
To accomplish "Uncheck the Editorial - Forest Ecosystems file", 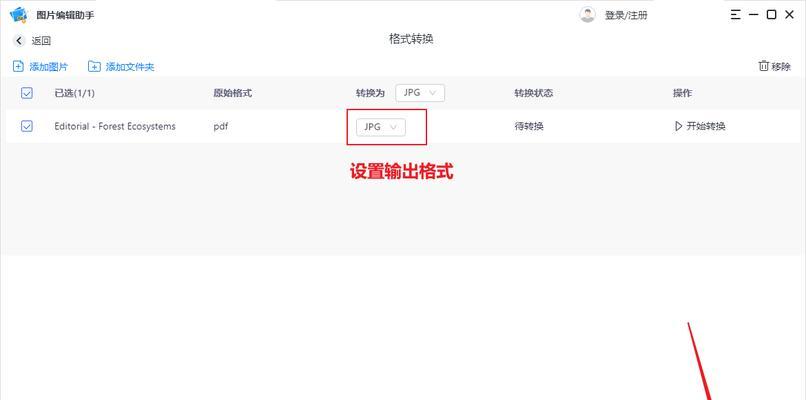I will coord(27,127).
